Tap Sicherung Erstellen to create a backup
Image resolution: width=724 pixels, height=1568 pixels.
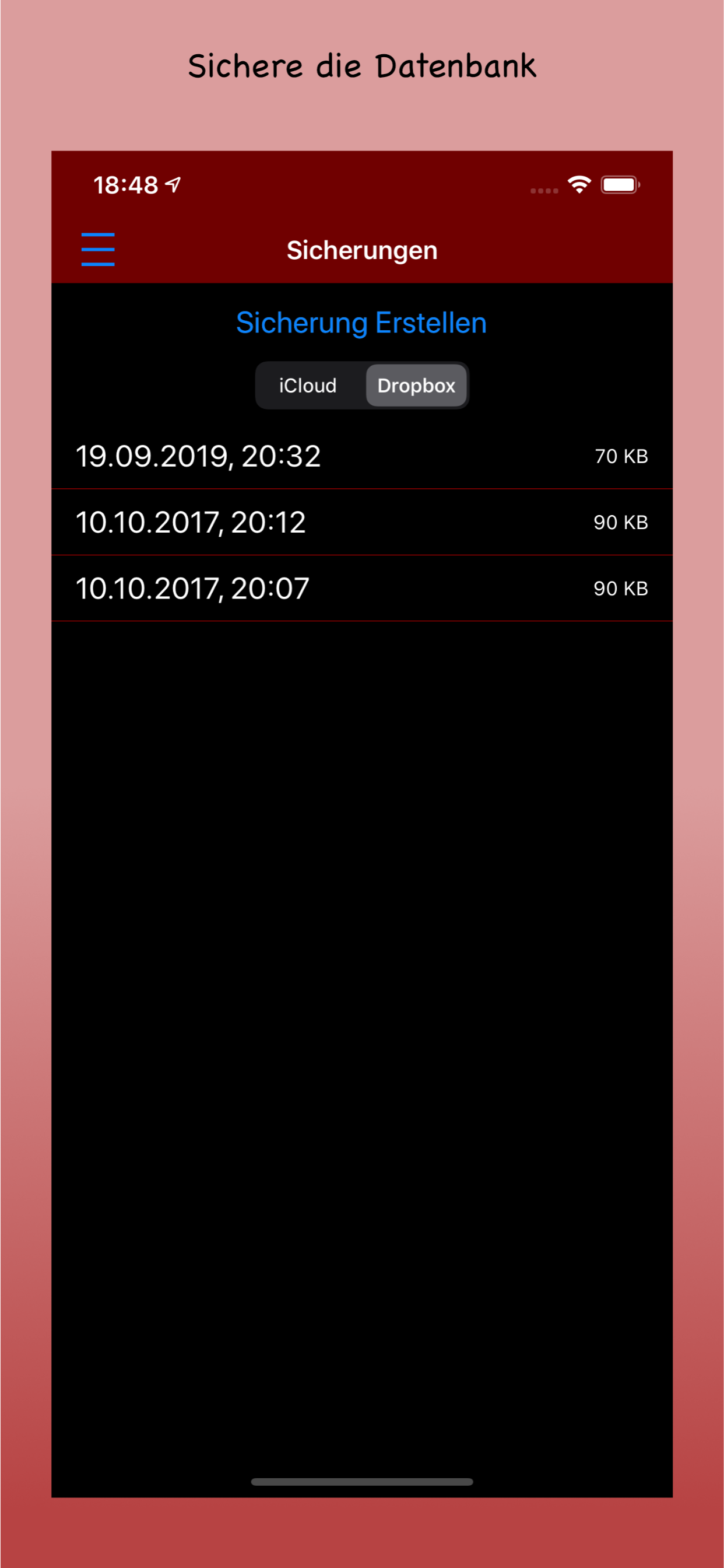tap(361, 323)
